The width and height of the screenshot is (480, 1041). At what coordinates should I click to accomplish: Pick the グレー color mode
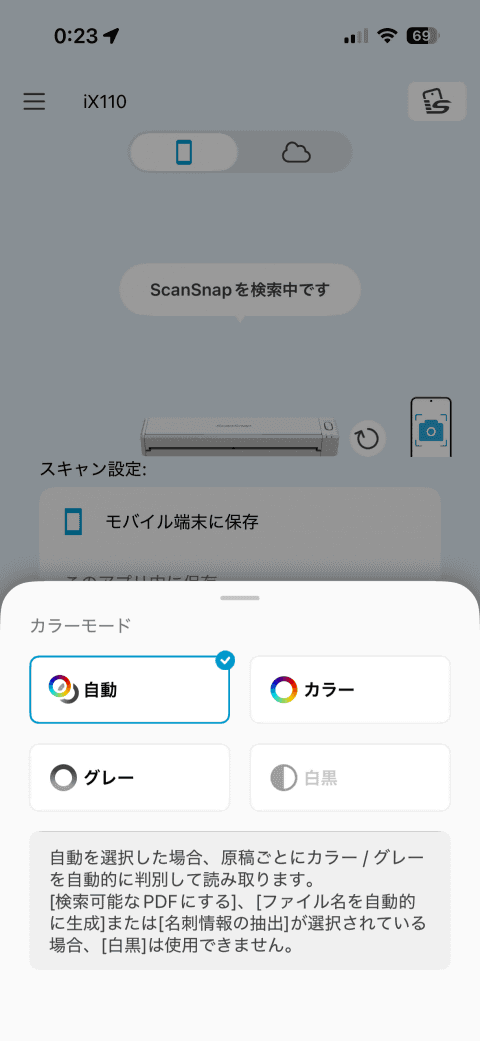click(x=129, y=777)
